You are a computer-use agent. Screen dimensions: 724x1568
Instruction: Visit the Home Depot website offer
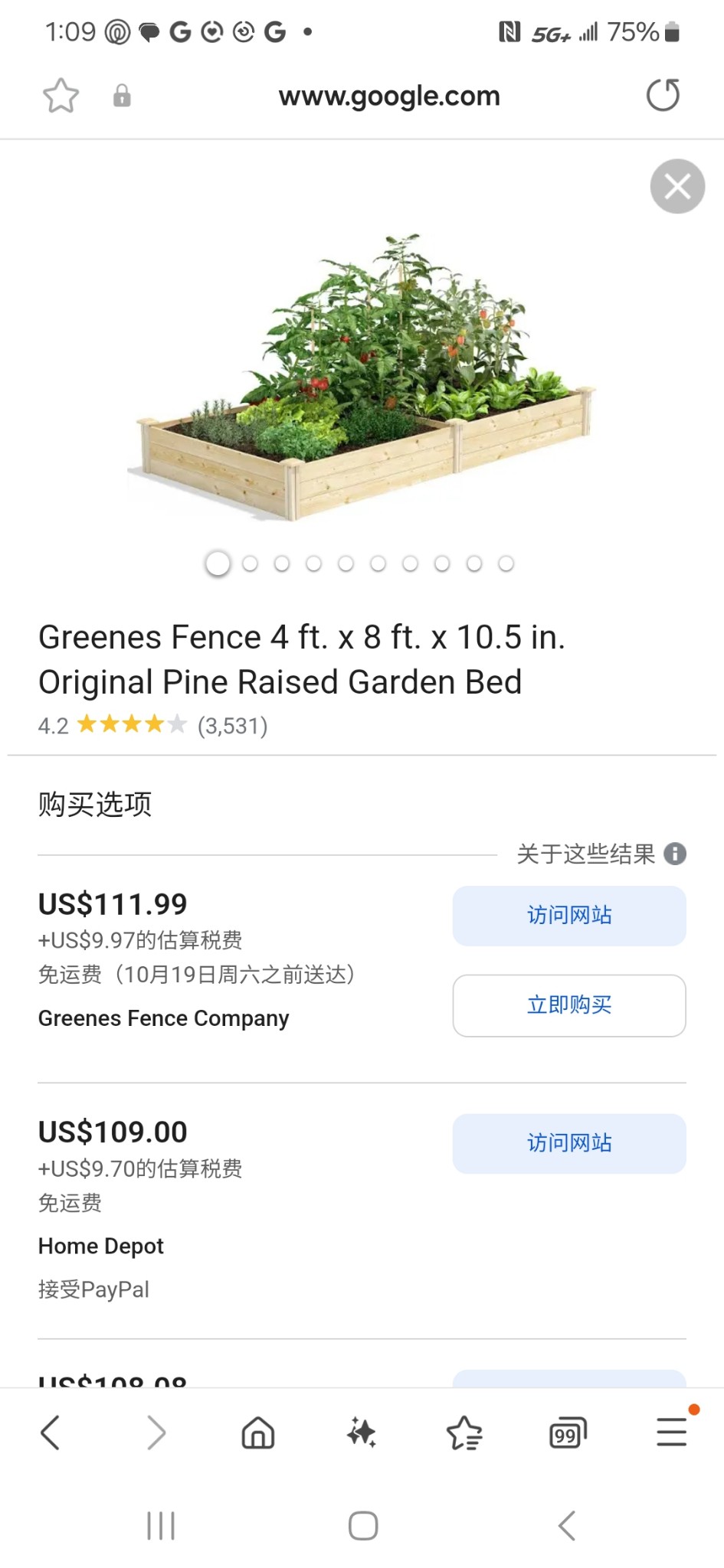(x=568, y=1143)
